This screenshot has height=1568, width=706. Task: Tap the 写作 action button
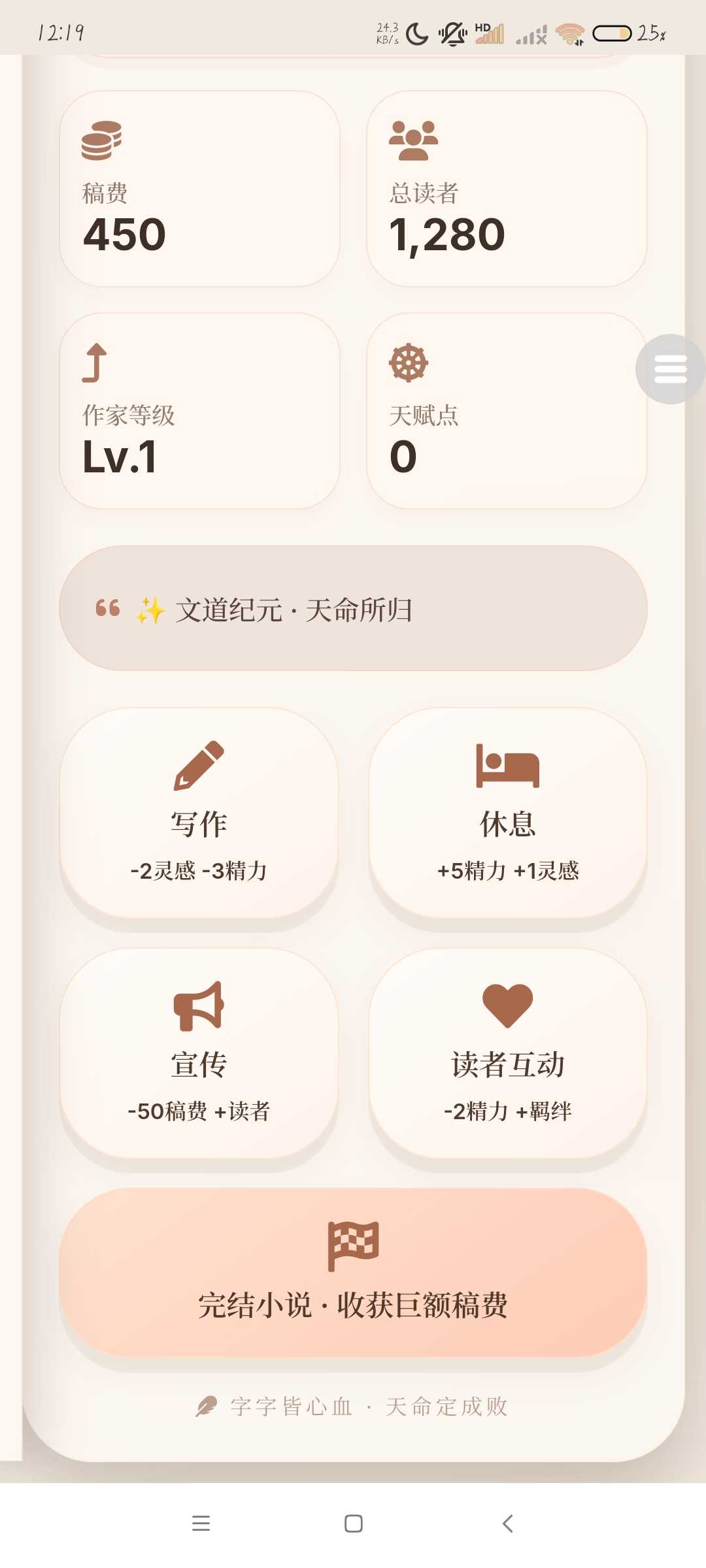pyautogui.click(x=199, y=813)
